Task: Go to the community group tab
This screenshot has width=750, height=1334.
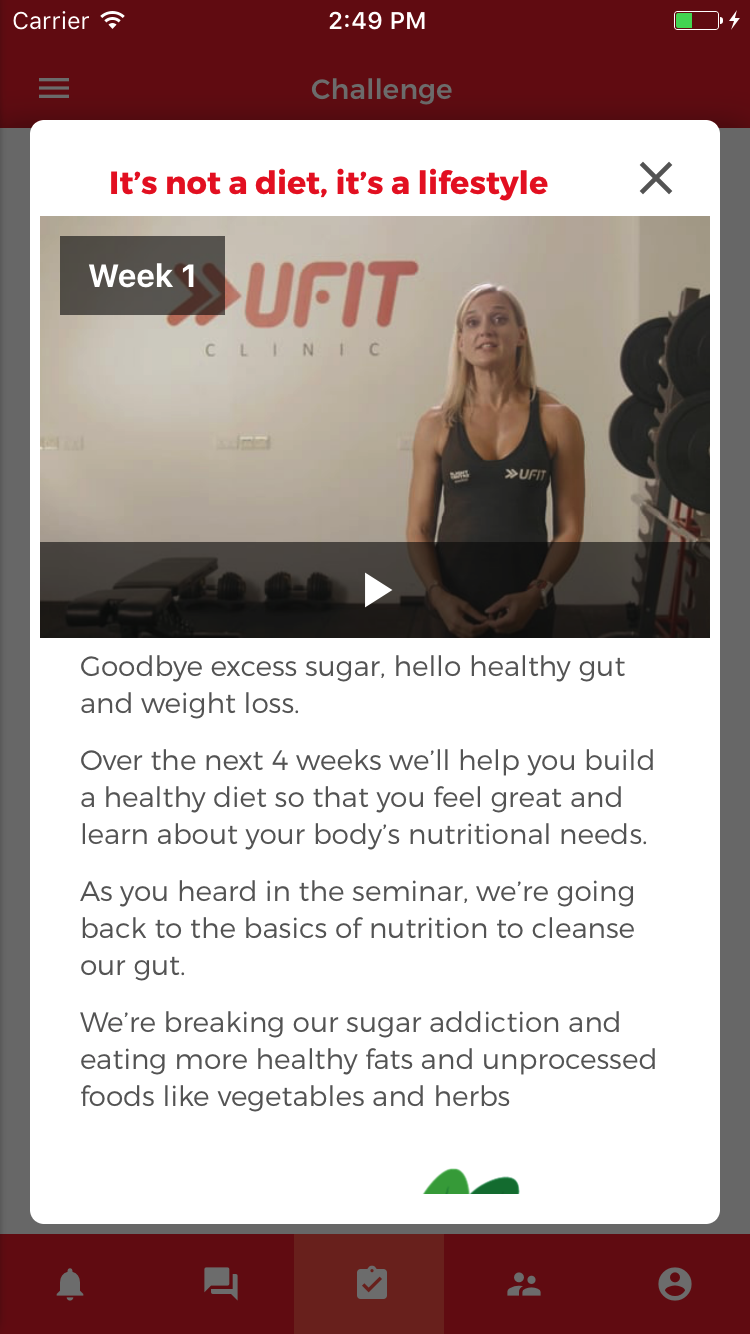Action: click(x=524, y=1283)
